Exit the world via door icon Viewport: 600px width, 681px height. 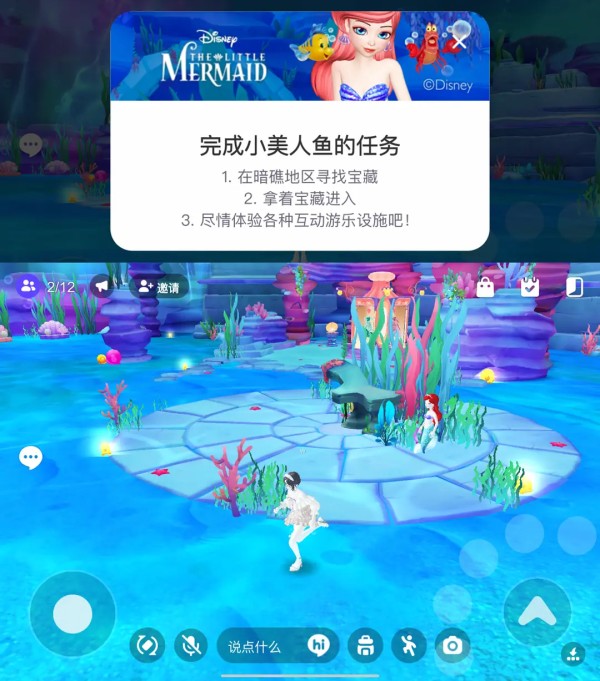574,287
